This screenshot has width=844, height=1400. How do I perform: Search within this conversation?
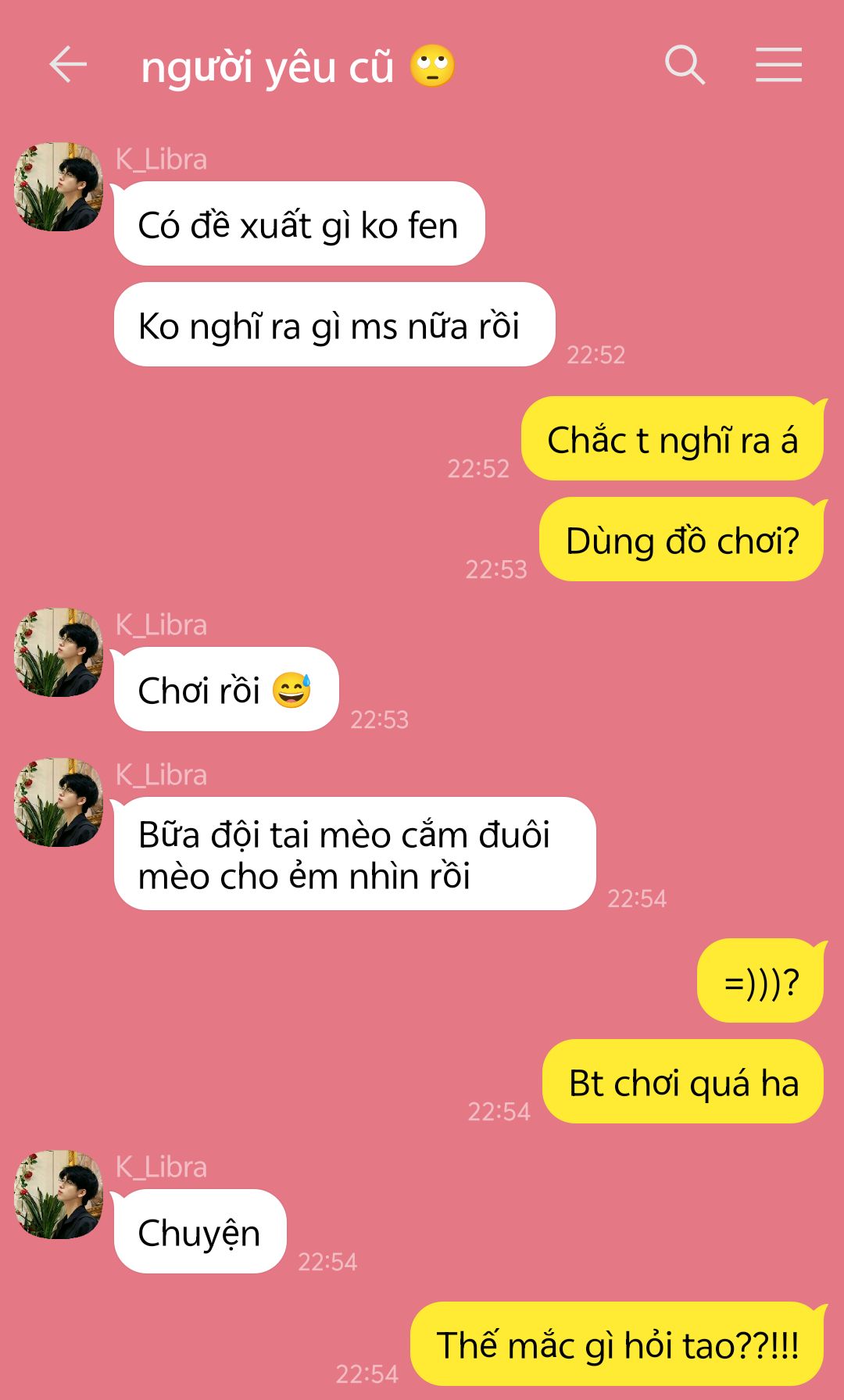685,64
